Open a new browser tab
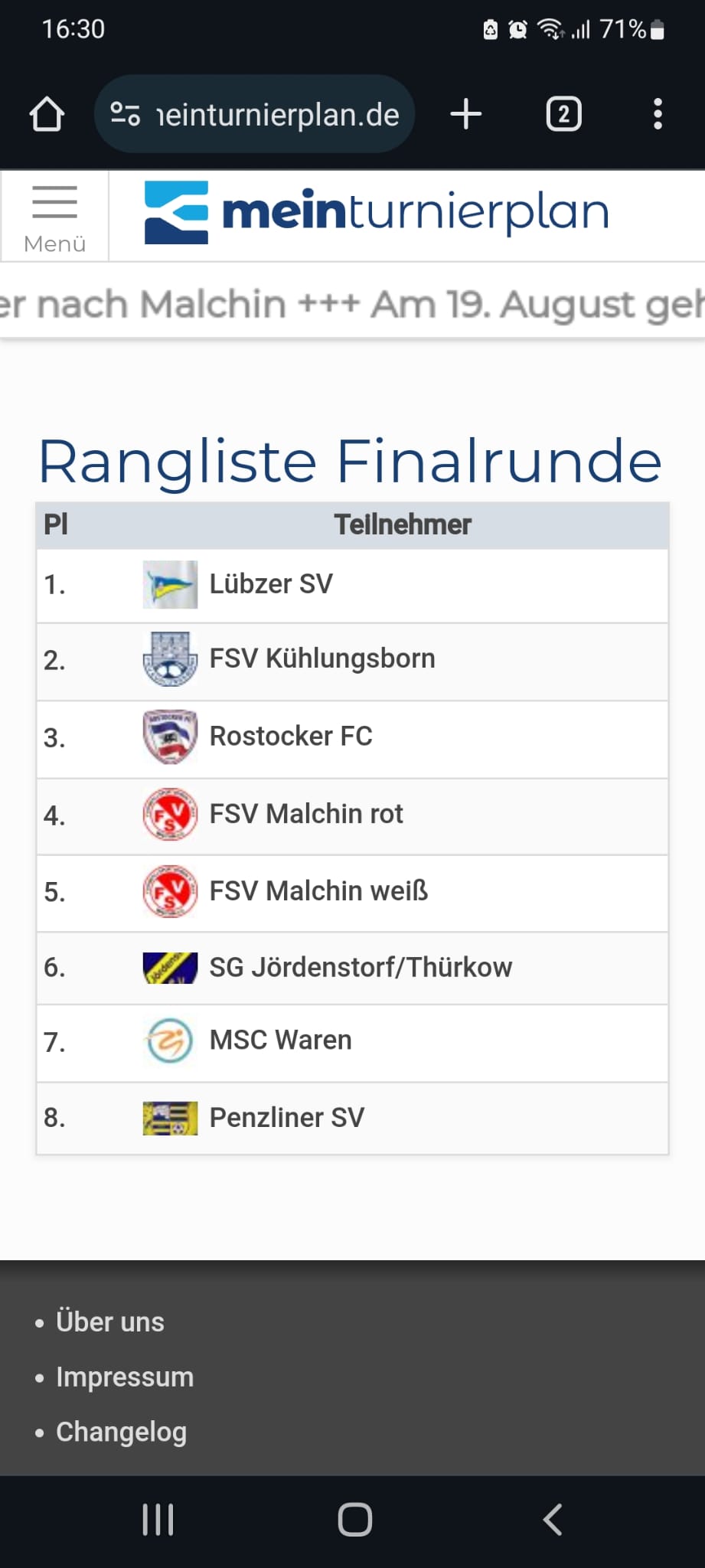This screenshot has width=705, height=1568. tap(465, 115)
